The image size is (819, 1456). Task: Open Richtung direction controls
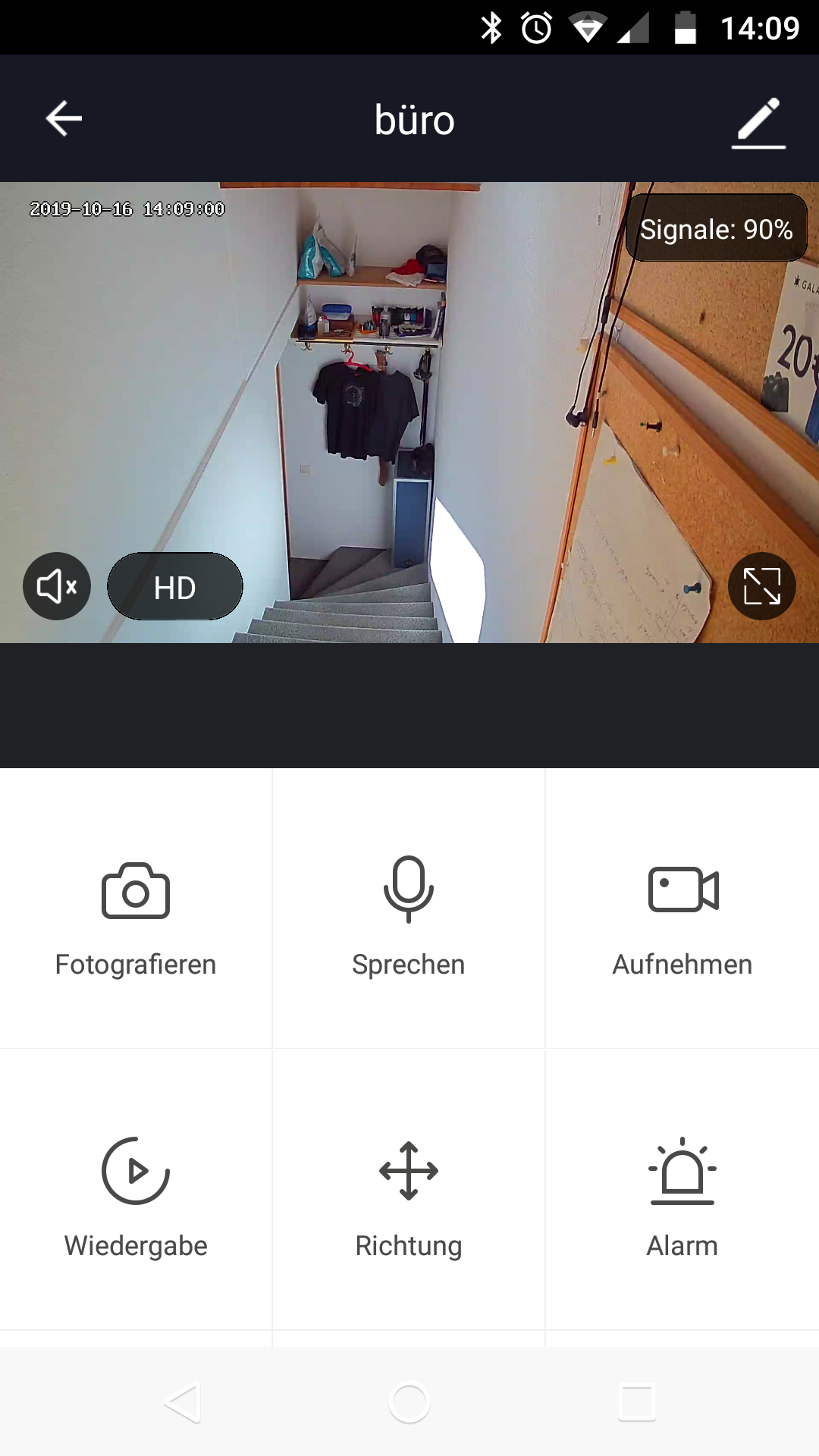click(409, 1189)
